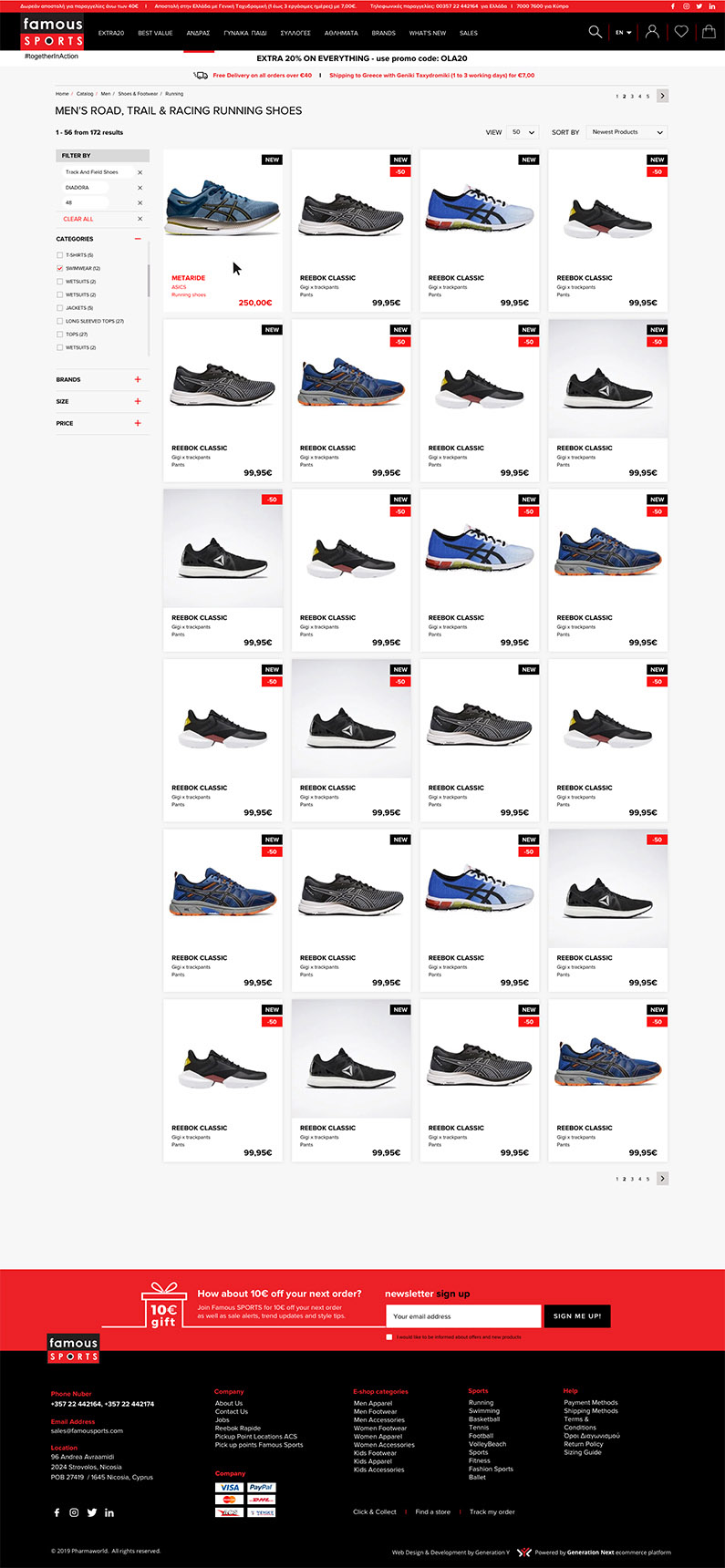
Task: Open the METARIDE Asics product card
Action: (223, 228)
